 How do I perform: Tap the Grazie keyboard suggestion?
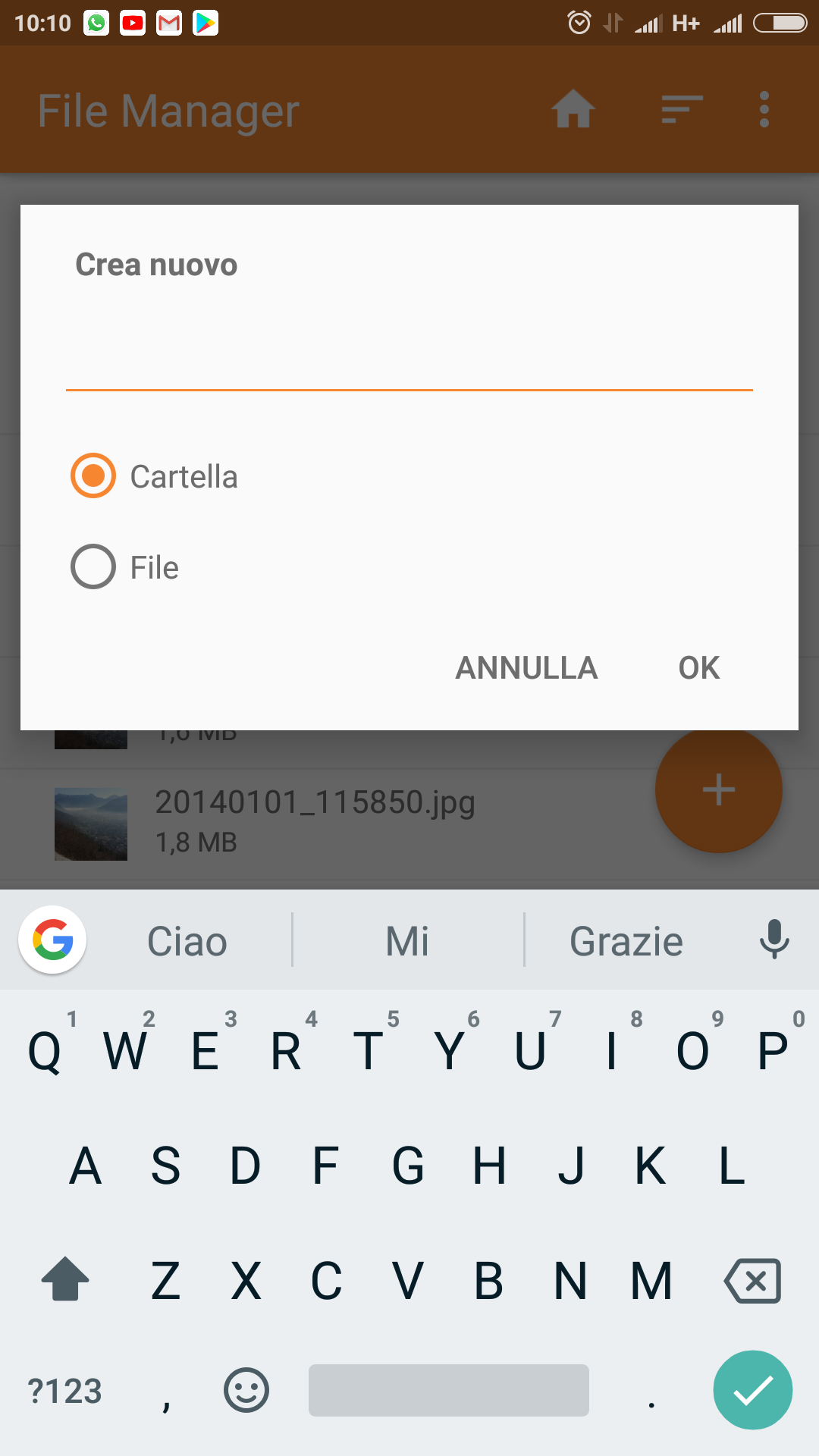click(626, 941)
